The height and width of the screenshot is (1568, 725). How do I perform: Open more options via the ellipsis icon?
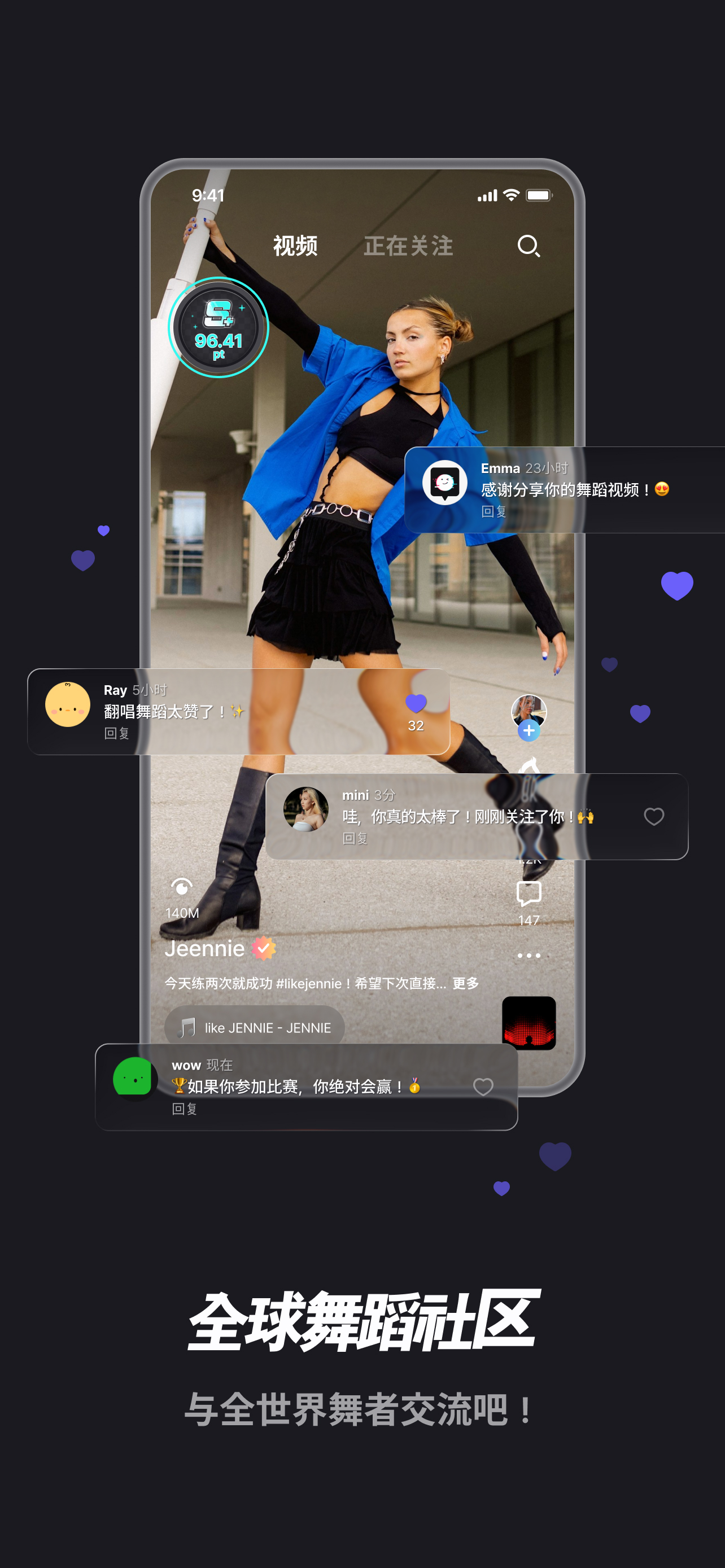529,954
